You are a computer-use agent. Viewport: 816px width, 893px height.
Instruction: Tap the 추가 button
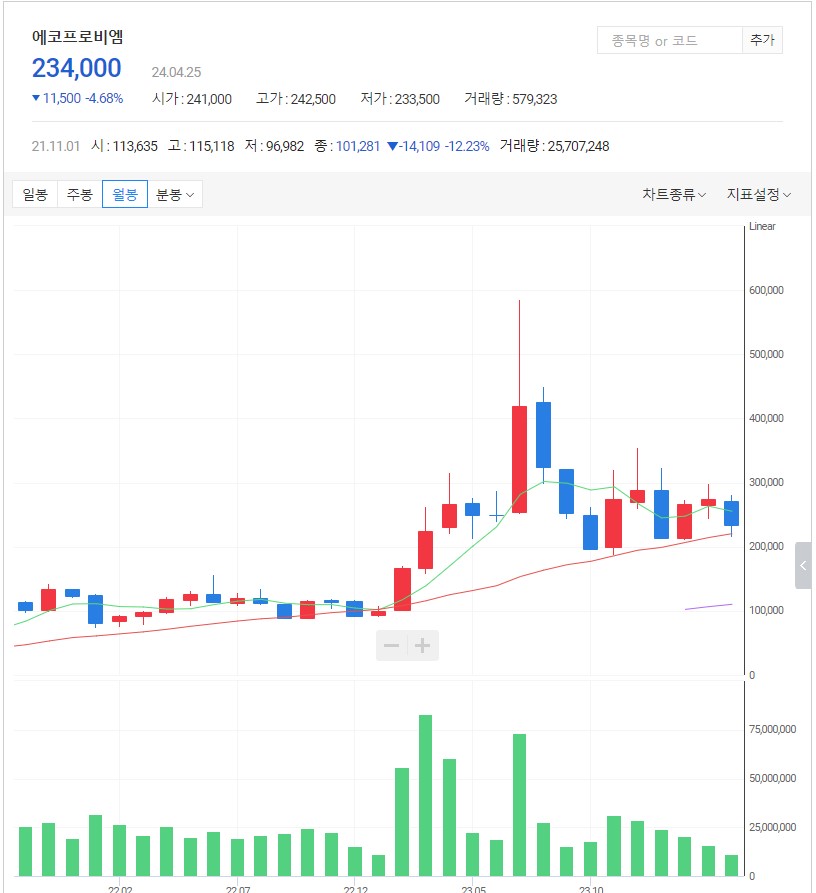coord(761,41)
